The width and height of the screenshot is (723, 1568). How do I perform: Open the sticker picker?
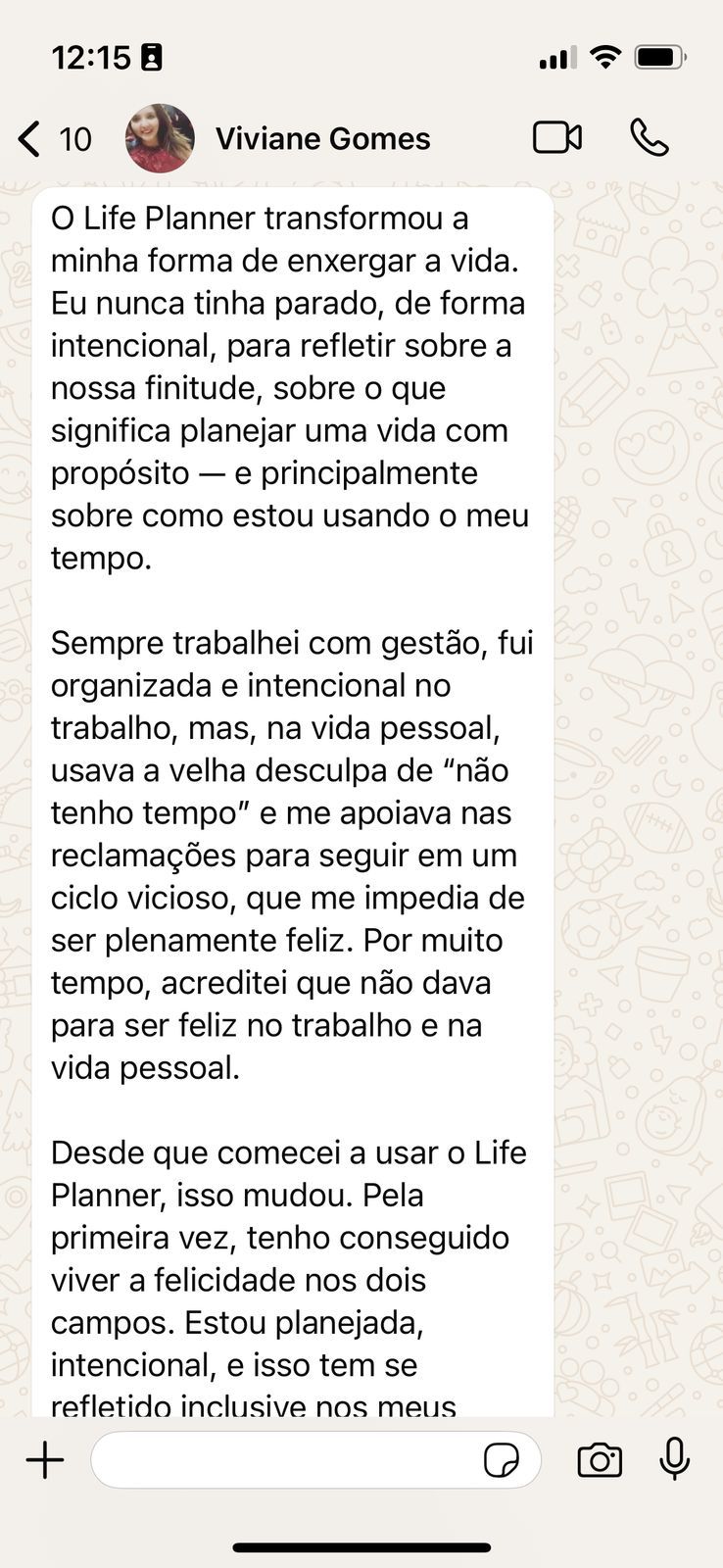click(502, 1460)
